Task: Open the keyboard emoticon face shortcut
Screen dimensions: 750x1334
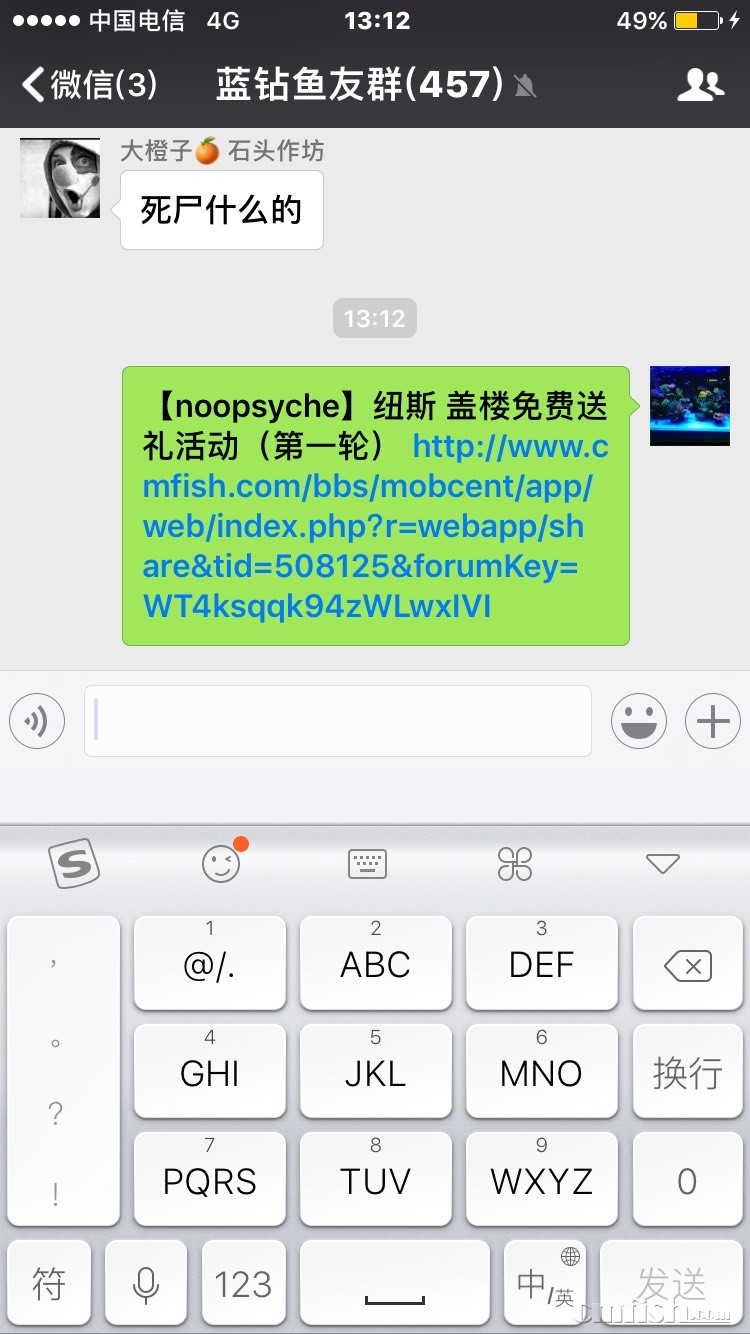Action: (222, 863)
